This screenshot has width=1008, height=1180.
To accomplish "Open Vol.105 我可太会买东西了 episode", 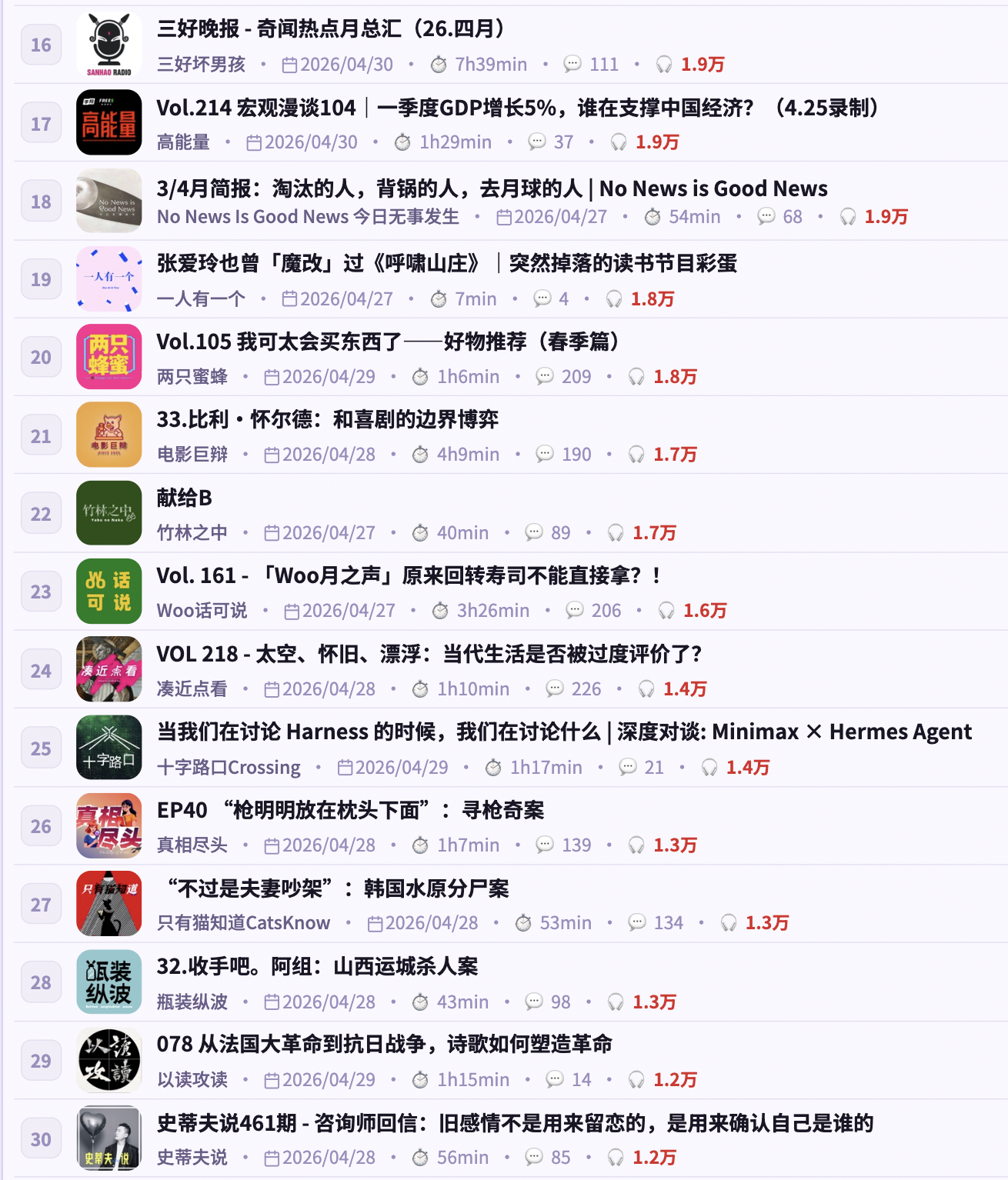I will pos(389,342).
